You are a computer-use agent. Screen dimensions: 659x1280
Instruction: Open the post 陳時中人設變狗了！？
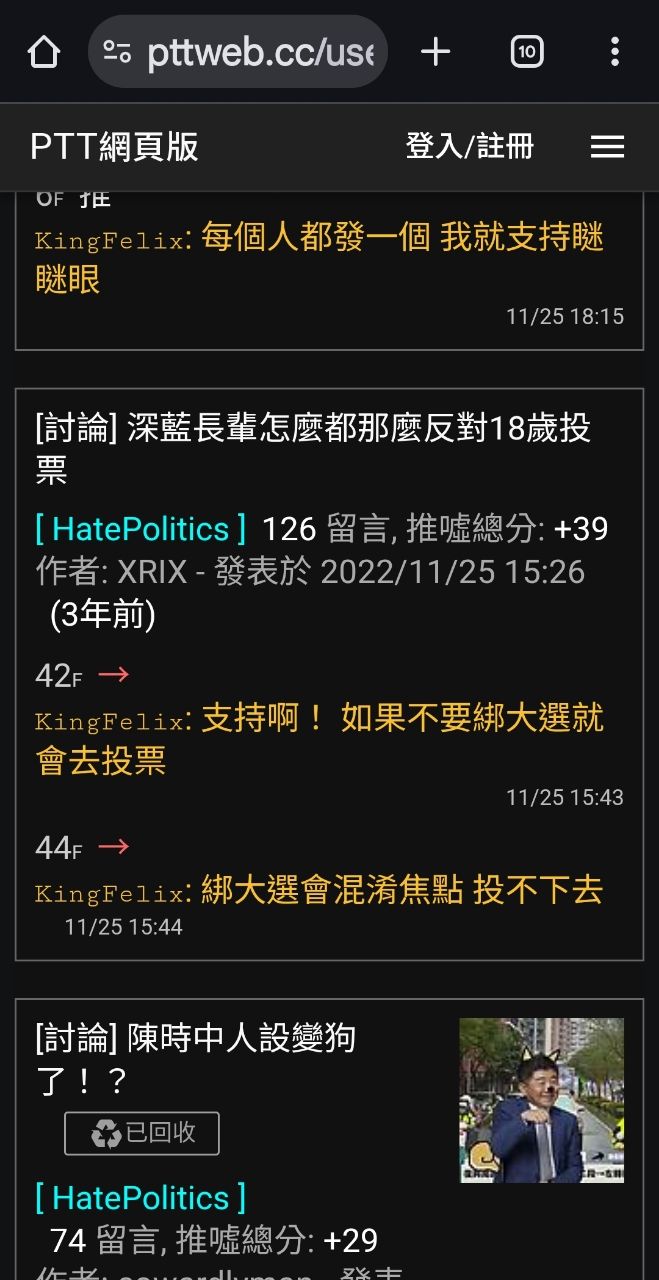[x=195, y=1058]
